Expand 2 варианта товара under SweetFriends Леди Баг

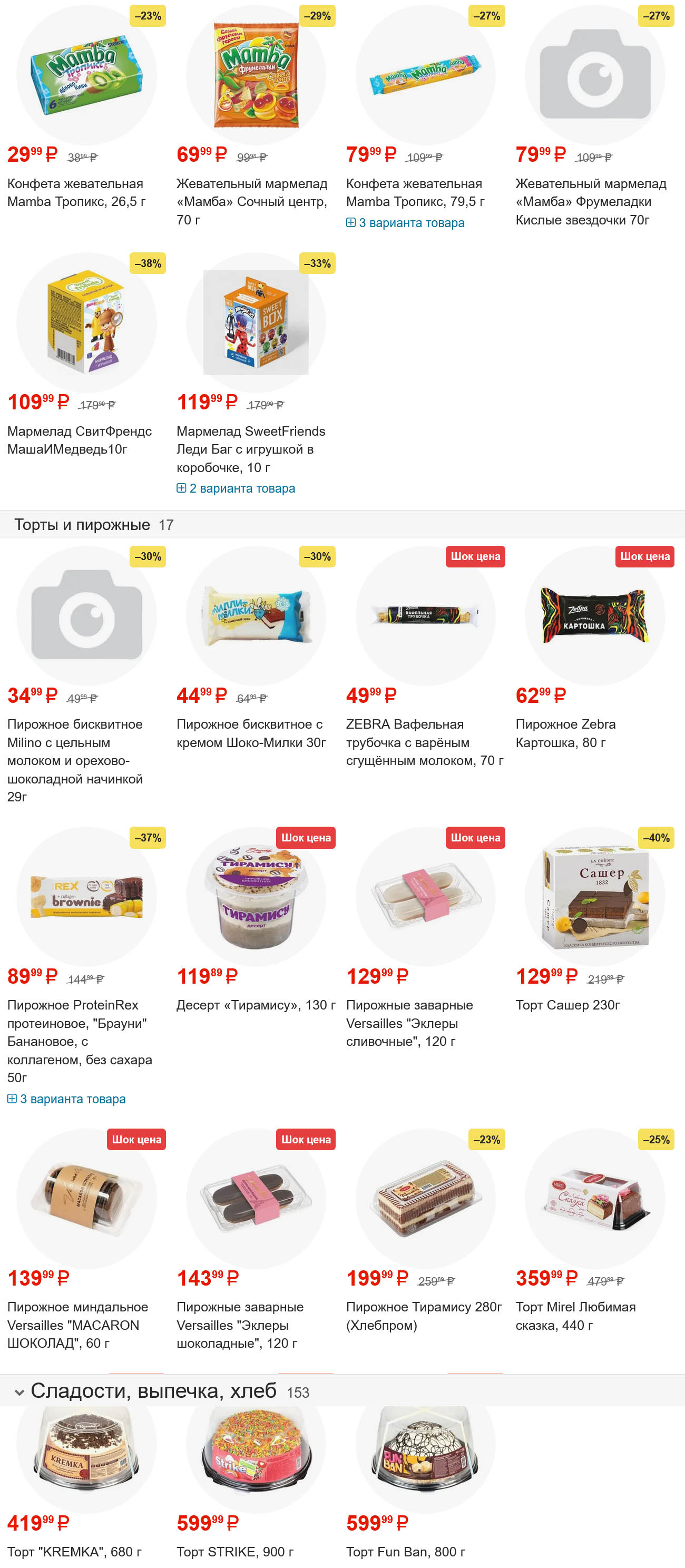click(242, 488)
